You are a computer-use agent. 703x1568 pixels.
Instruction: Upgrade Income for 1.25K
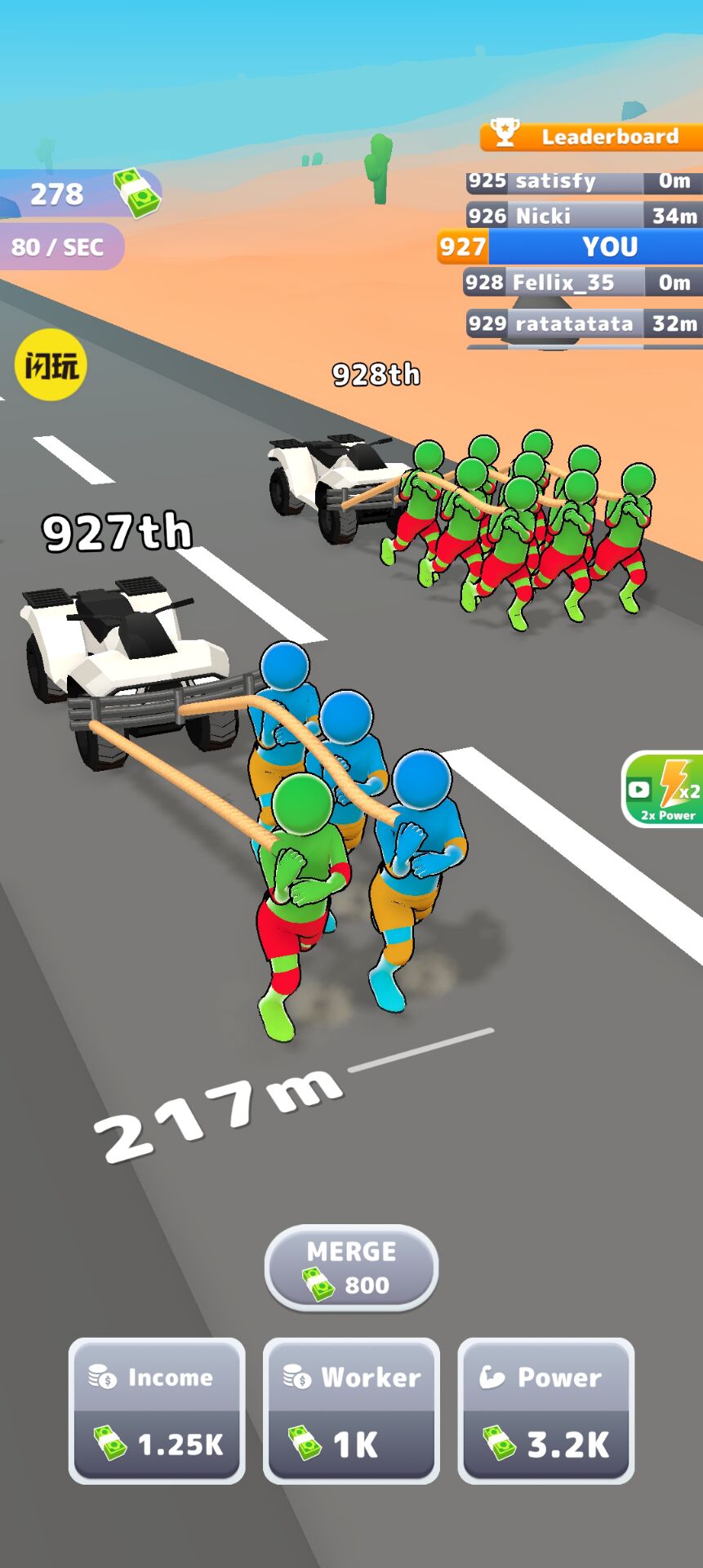pos(157,1410)
